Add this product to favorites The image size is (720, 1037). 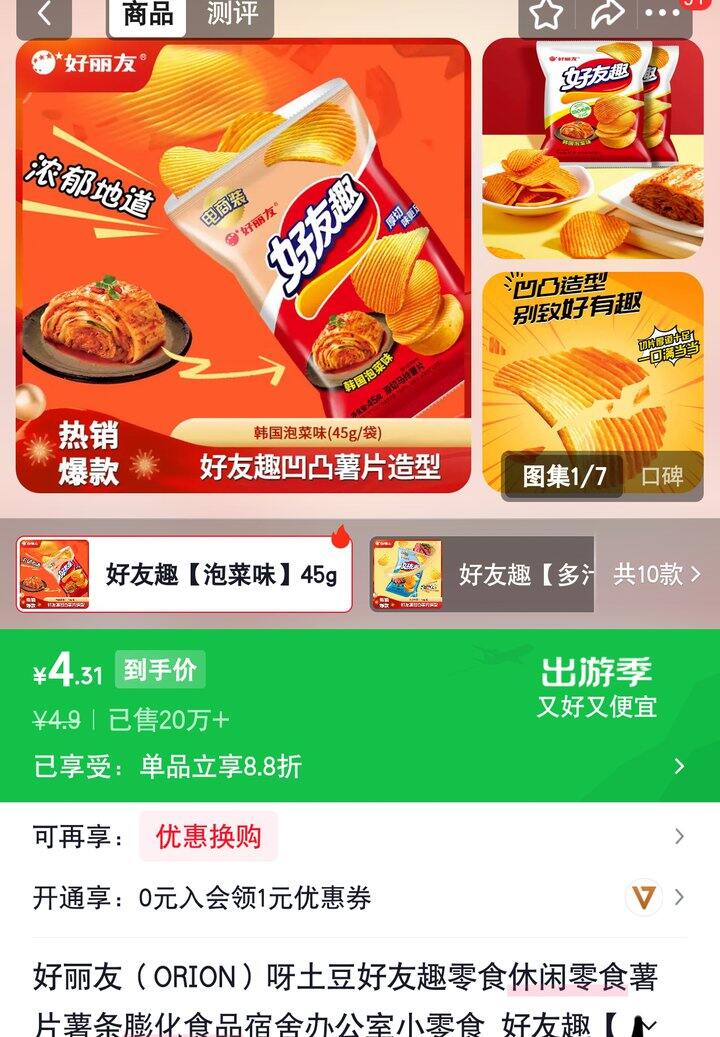coord(547,14)
